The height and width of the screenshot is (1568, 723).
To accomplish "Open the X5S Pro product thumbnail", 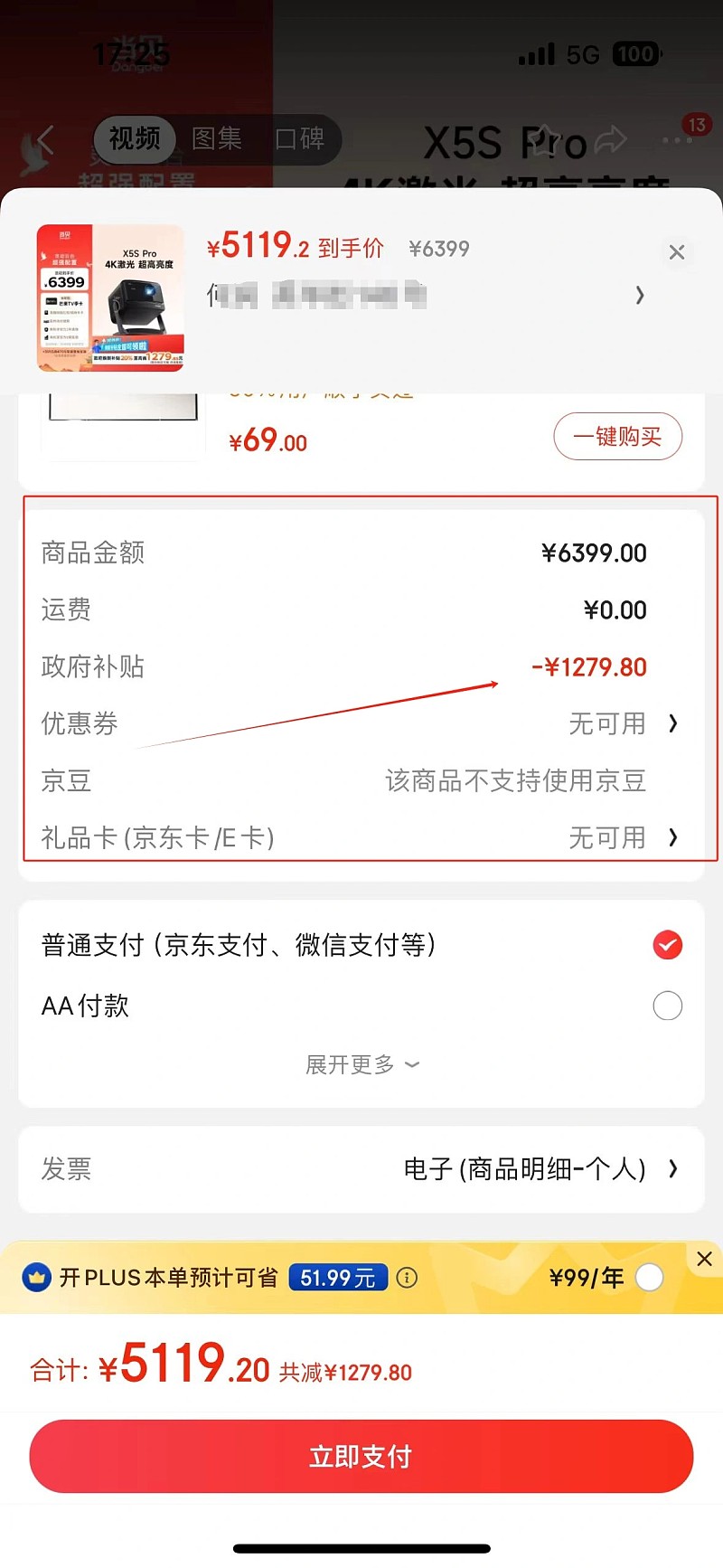I will [110, 298].
